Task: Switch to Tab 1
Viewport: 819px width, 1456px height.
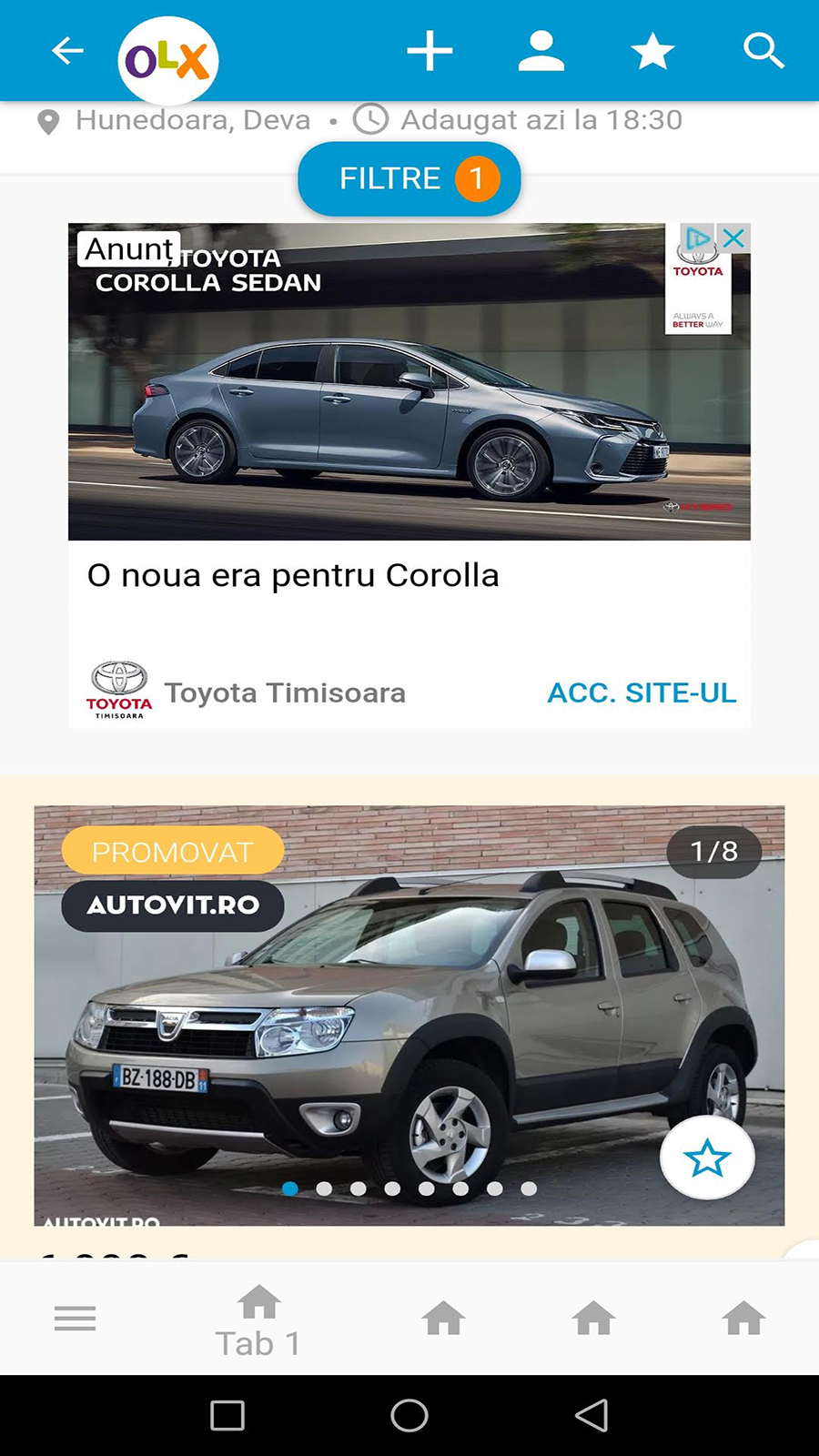Action: pyautogui.click(x=258, y=1321)
